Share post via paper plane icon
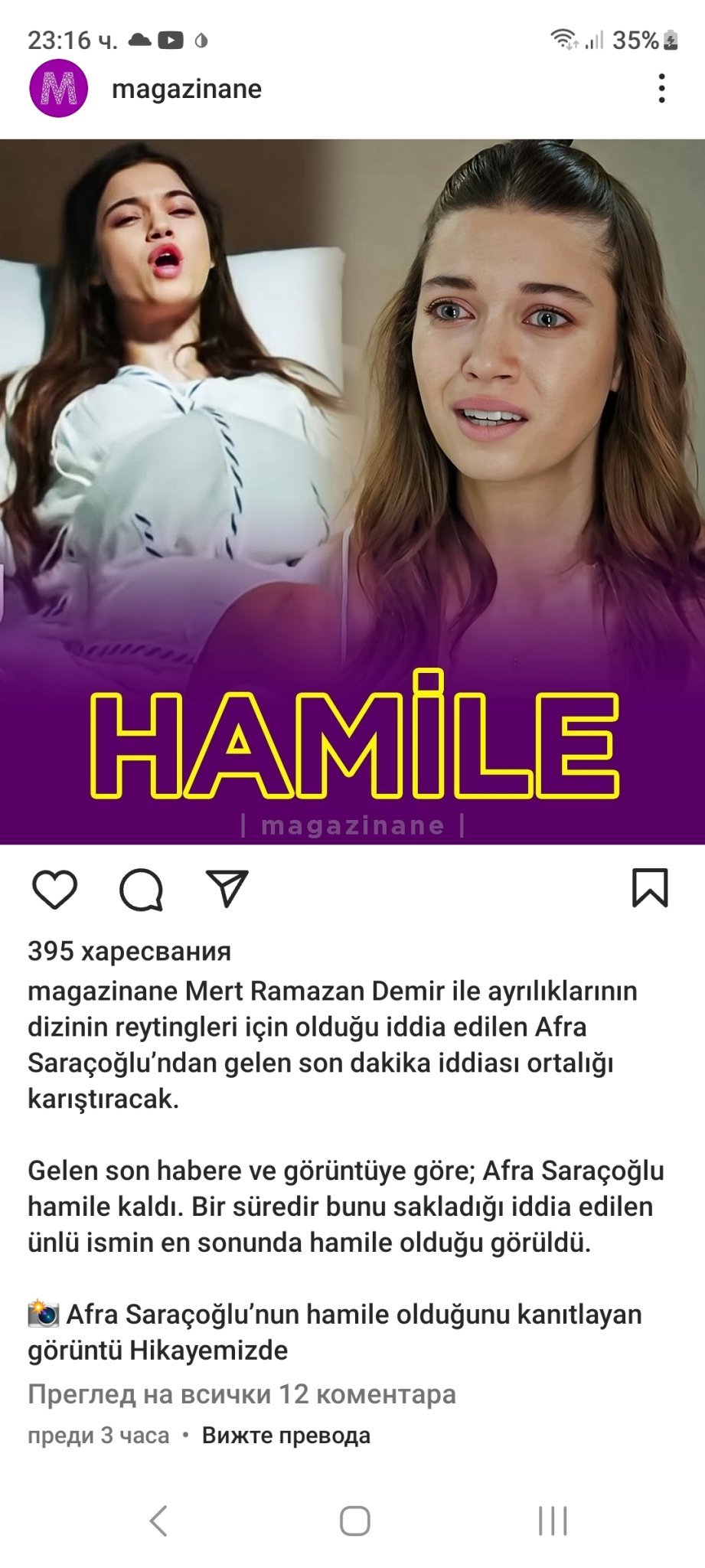 (227, 888)
